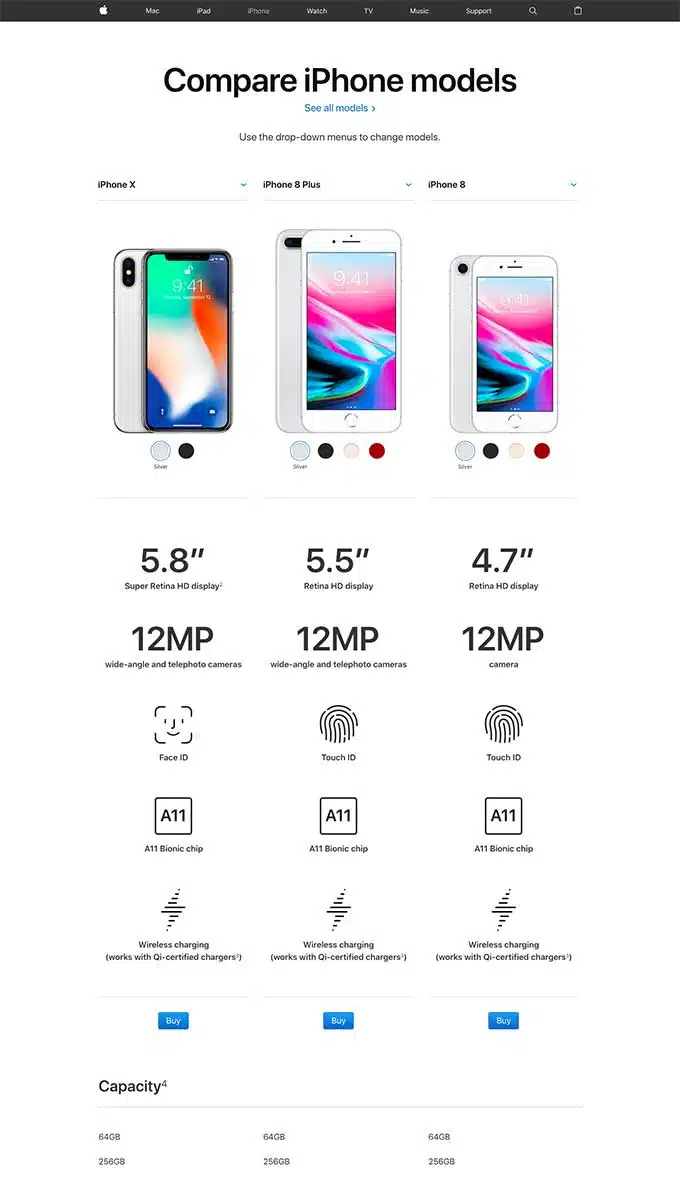
Task: Expand the iPhone 8 Plus model dropdown
Action: click(408, 185)
